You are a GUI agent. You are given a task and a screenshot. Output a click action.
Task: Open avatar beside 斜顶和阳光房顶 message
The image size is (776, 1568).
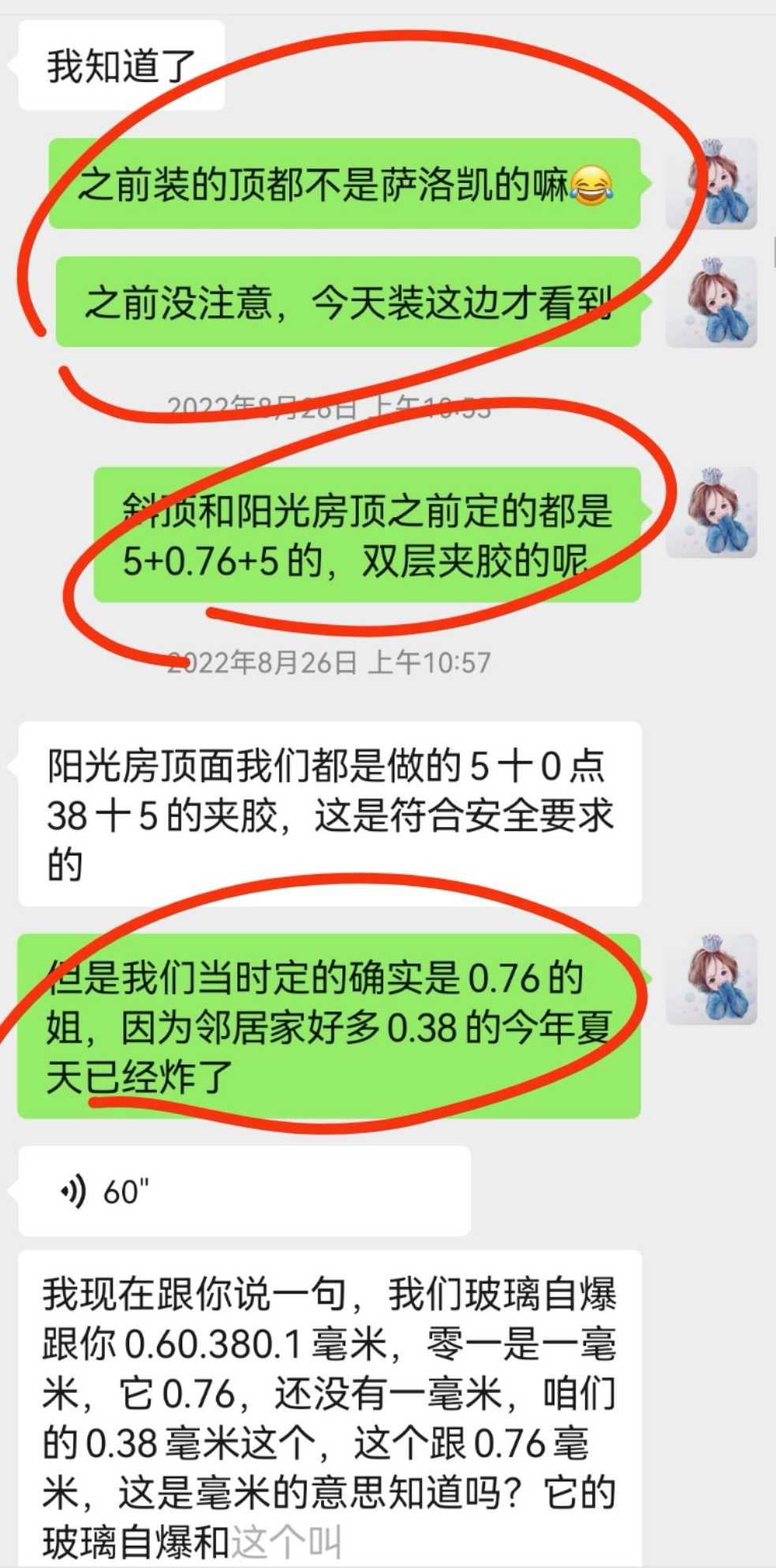(x=711, y=512)
